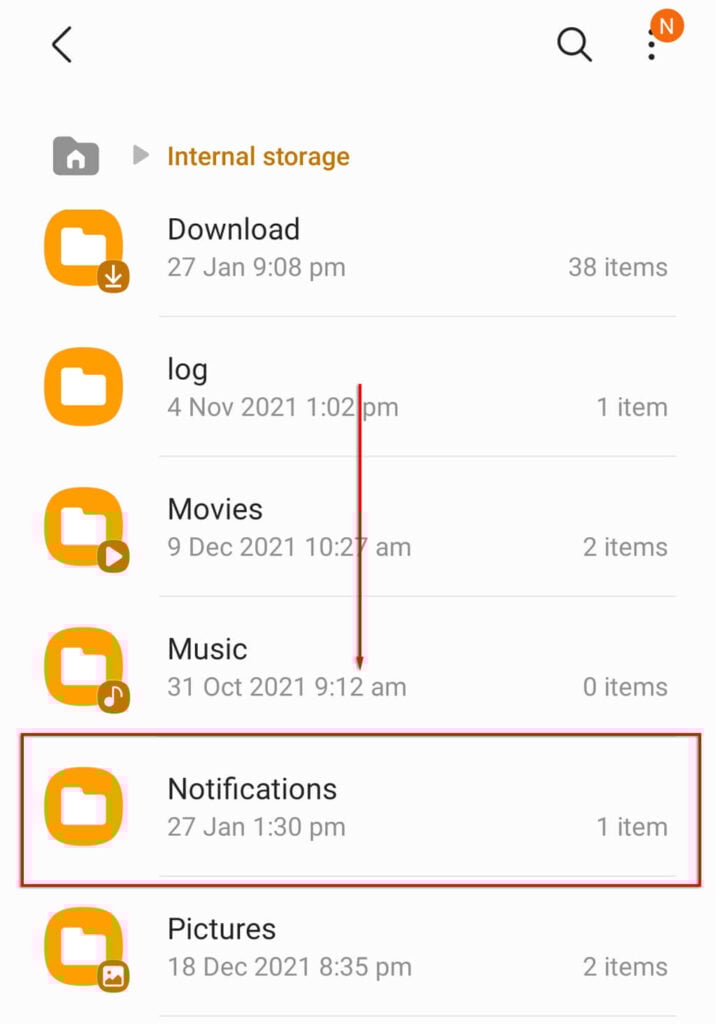Open the Notifications folder

click(x=252, y=790)
